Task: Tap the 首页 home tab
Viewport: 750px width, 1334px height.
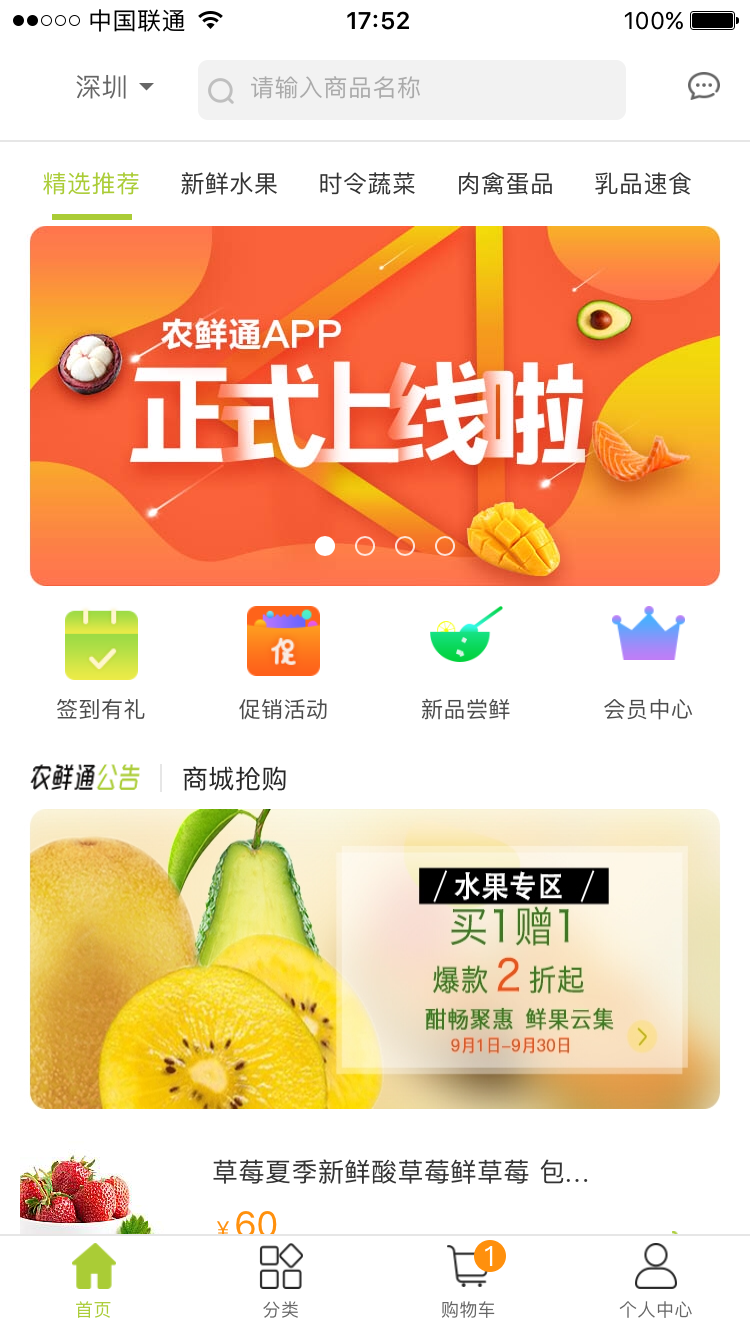Action: click(x=93, y=1281)
